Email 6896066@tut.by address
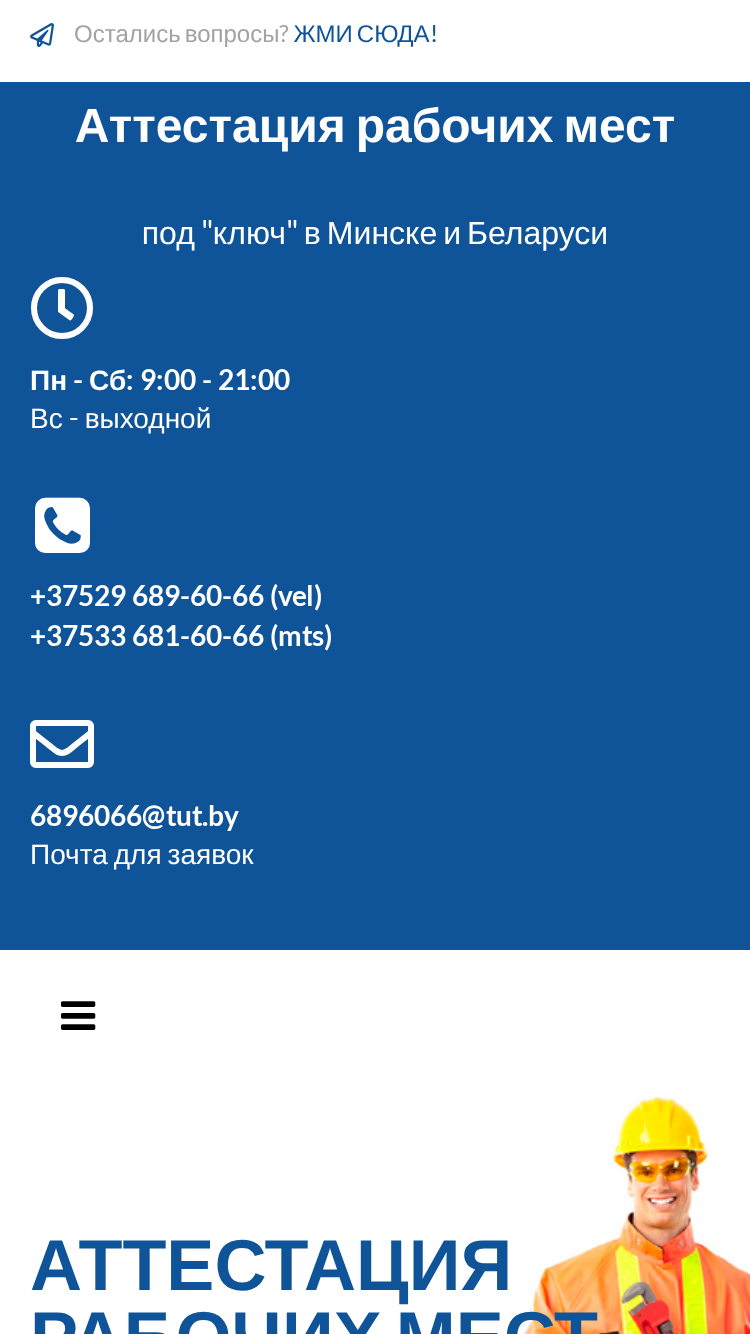750x1334 pixels. click(134, 816)
